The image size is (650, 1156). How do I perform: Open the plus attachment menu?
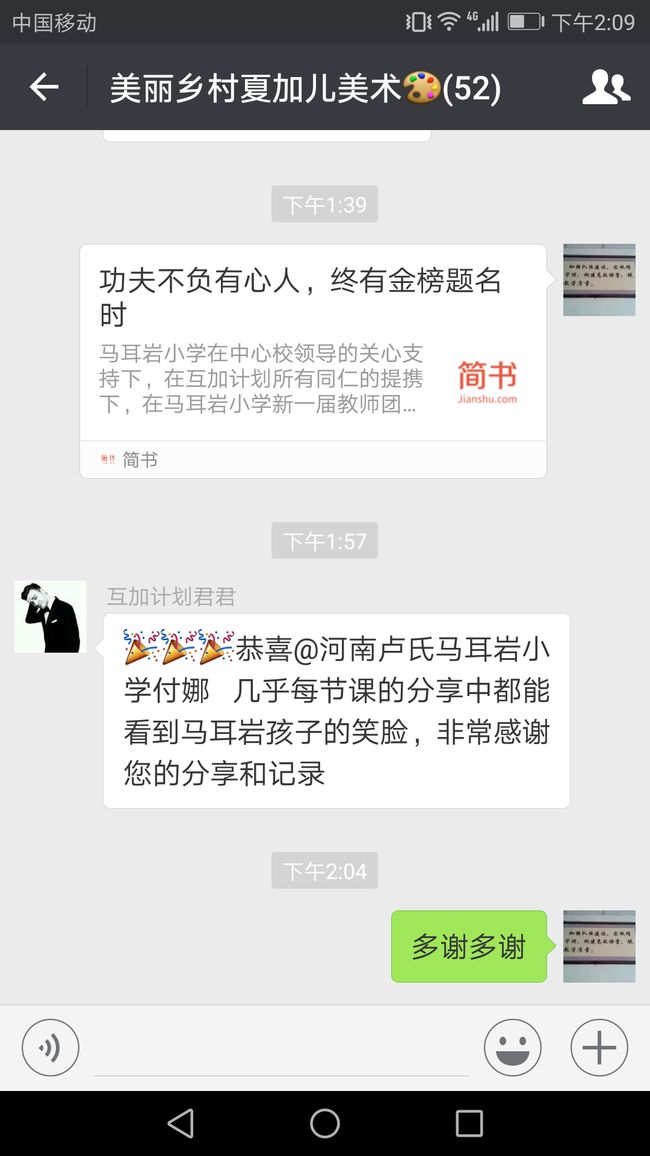click(599, 1048)
